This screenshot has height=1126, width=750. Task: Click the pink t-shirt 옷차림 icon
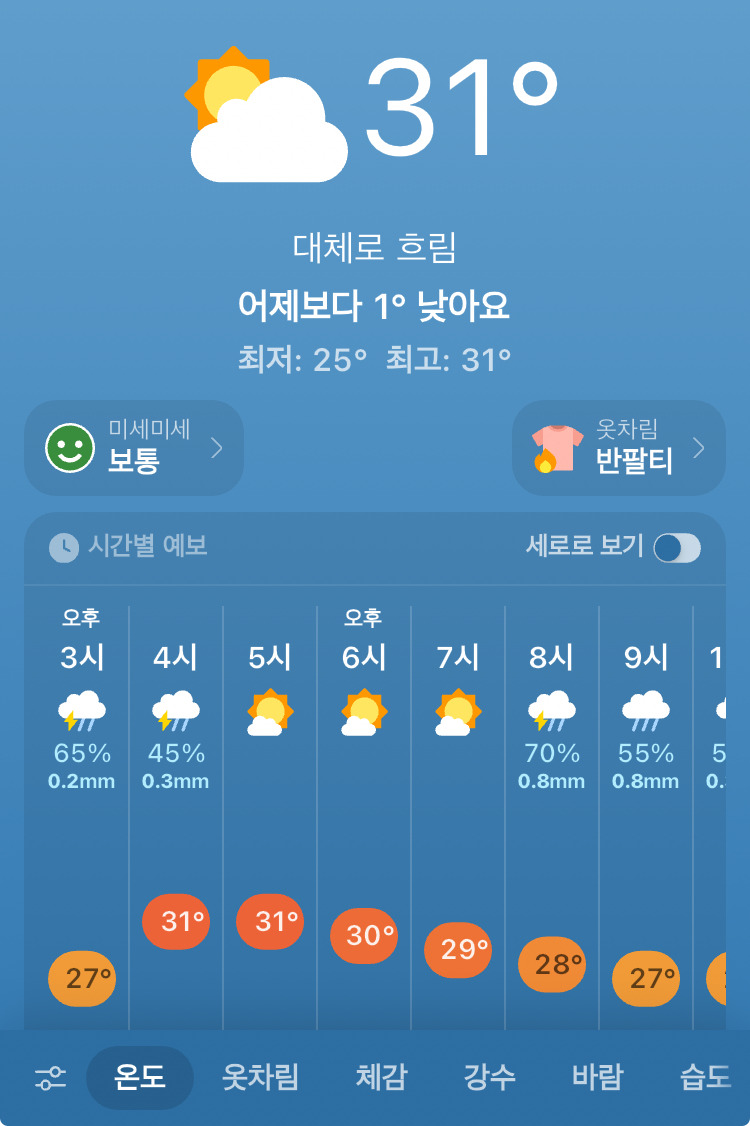(556, 448)
